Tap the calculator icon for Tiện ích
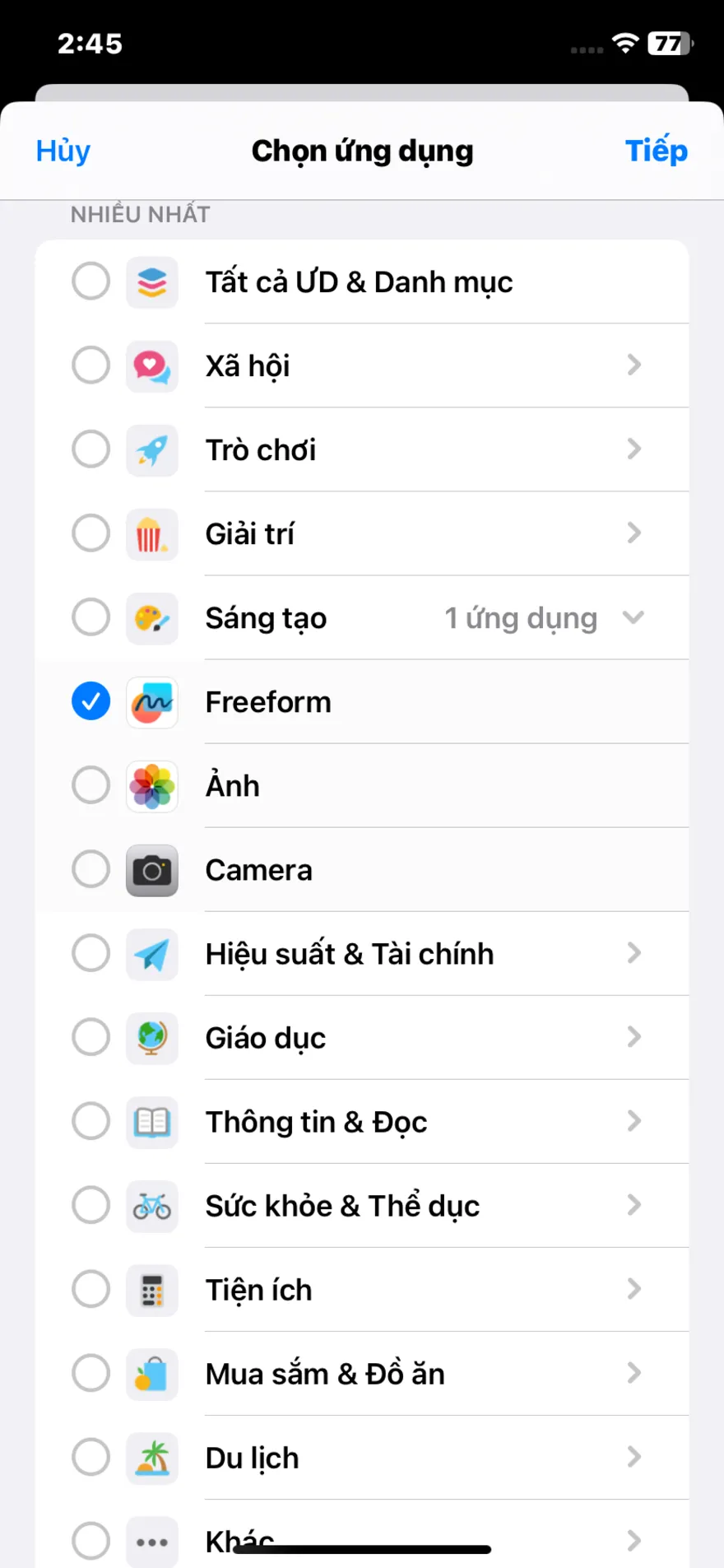The width and height of the screenshot is (724, 1568). 151,1290
